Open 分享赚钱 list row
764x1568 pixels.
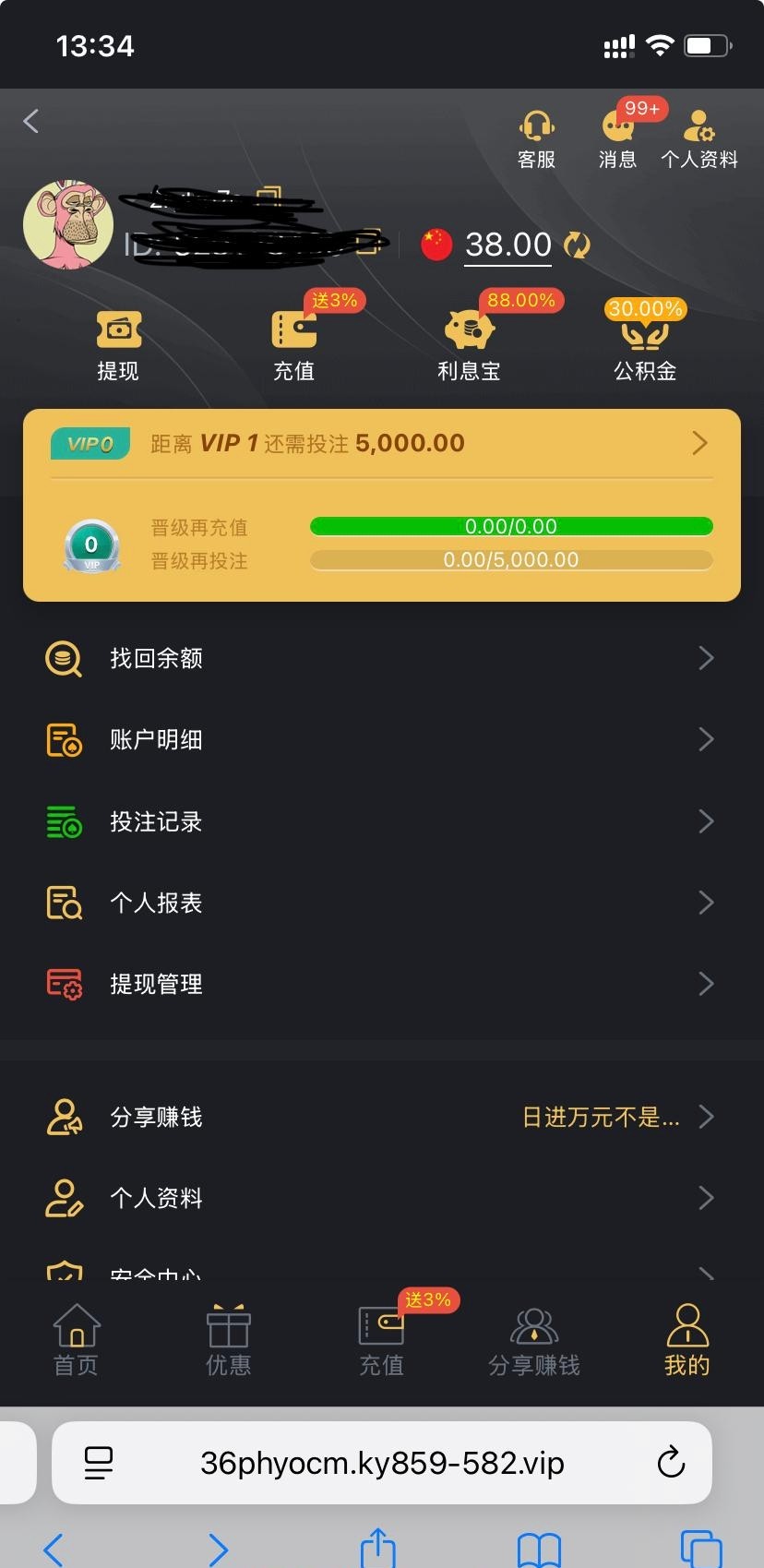[382, 1117]
